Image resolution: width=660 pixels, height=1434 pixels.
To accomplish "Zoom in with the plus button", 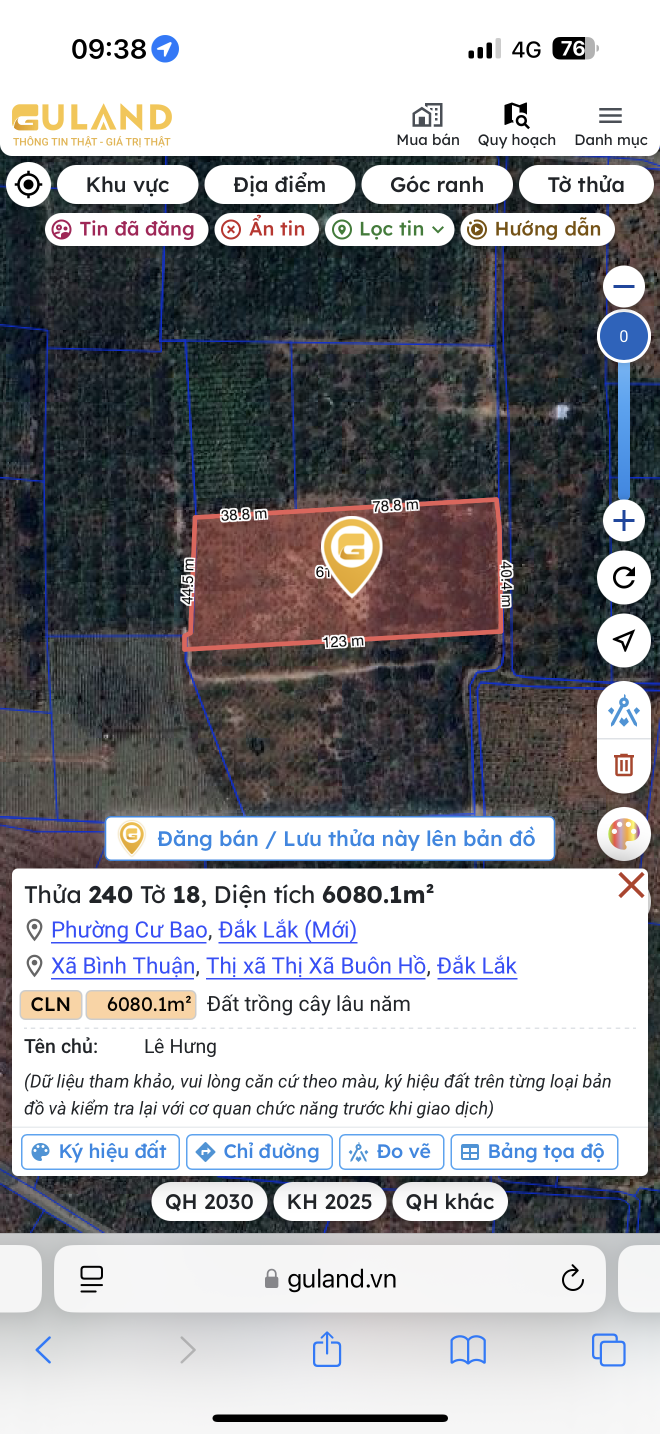I will (x=624, y=520).
